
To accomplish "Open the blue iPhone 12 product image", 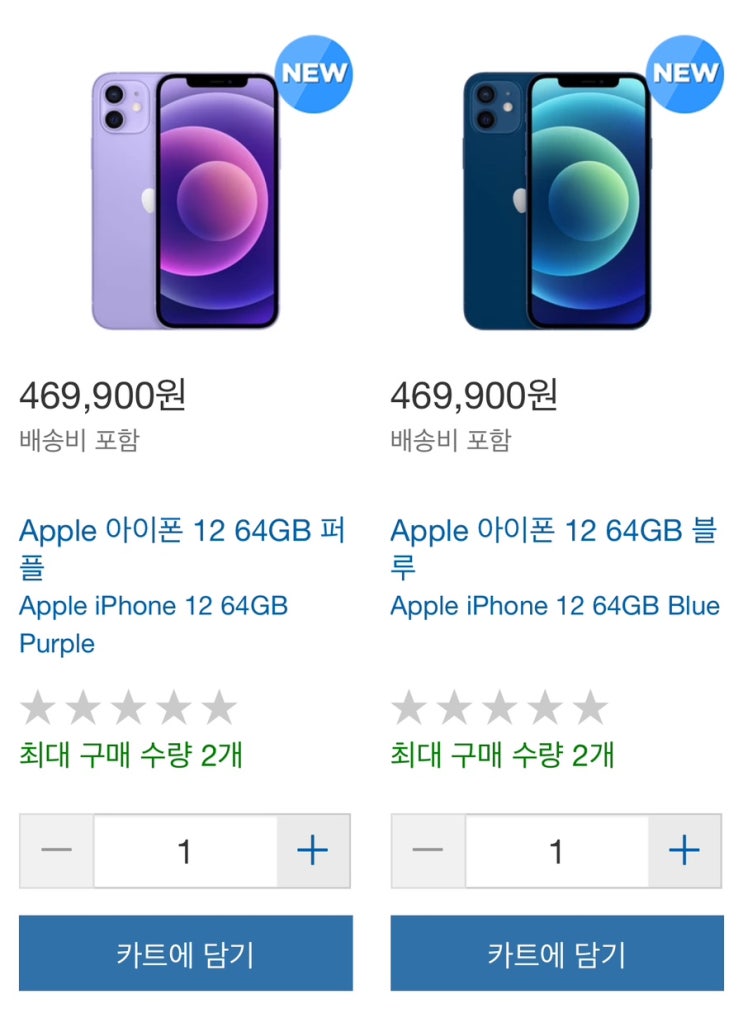I will (x=556, y=200).
